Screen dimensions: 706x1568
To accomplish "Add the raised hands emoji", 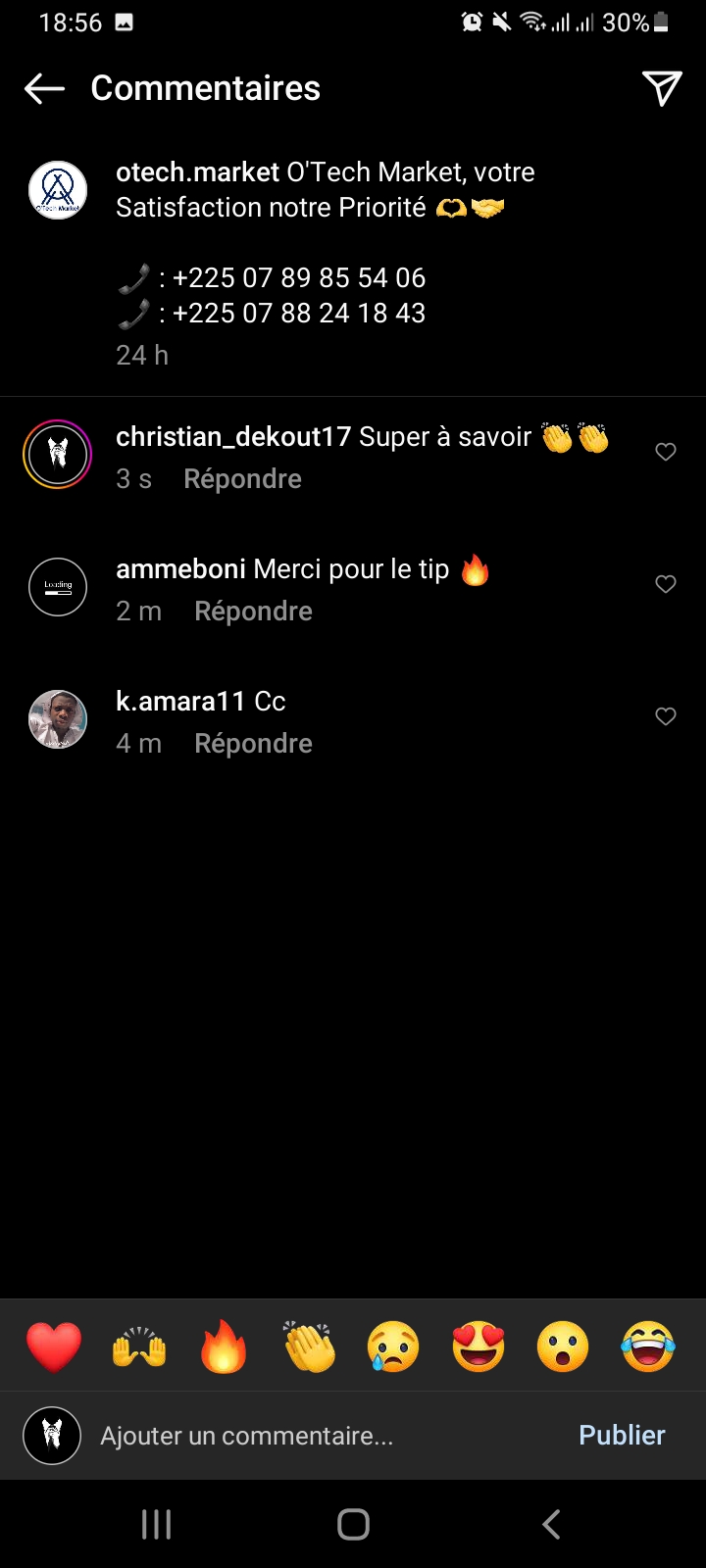I will tap(139, 1347).
